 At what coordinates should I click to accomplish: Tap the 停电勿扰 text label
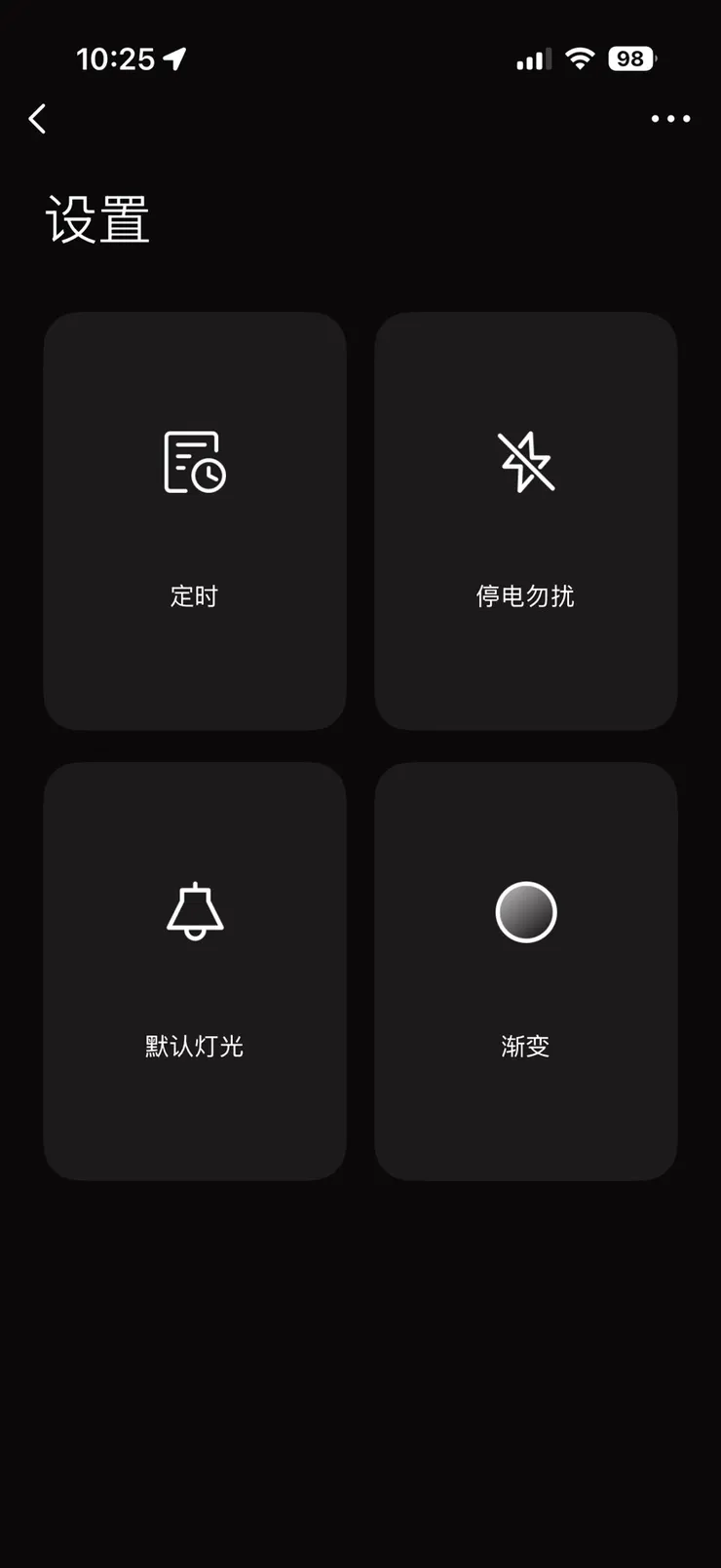525,596
